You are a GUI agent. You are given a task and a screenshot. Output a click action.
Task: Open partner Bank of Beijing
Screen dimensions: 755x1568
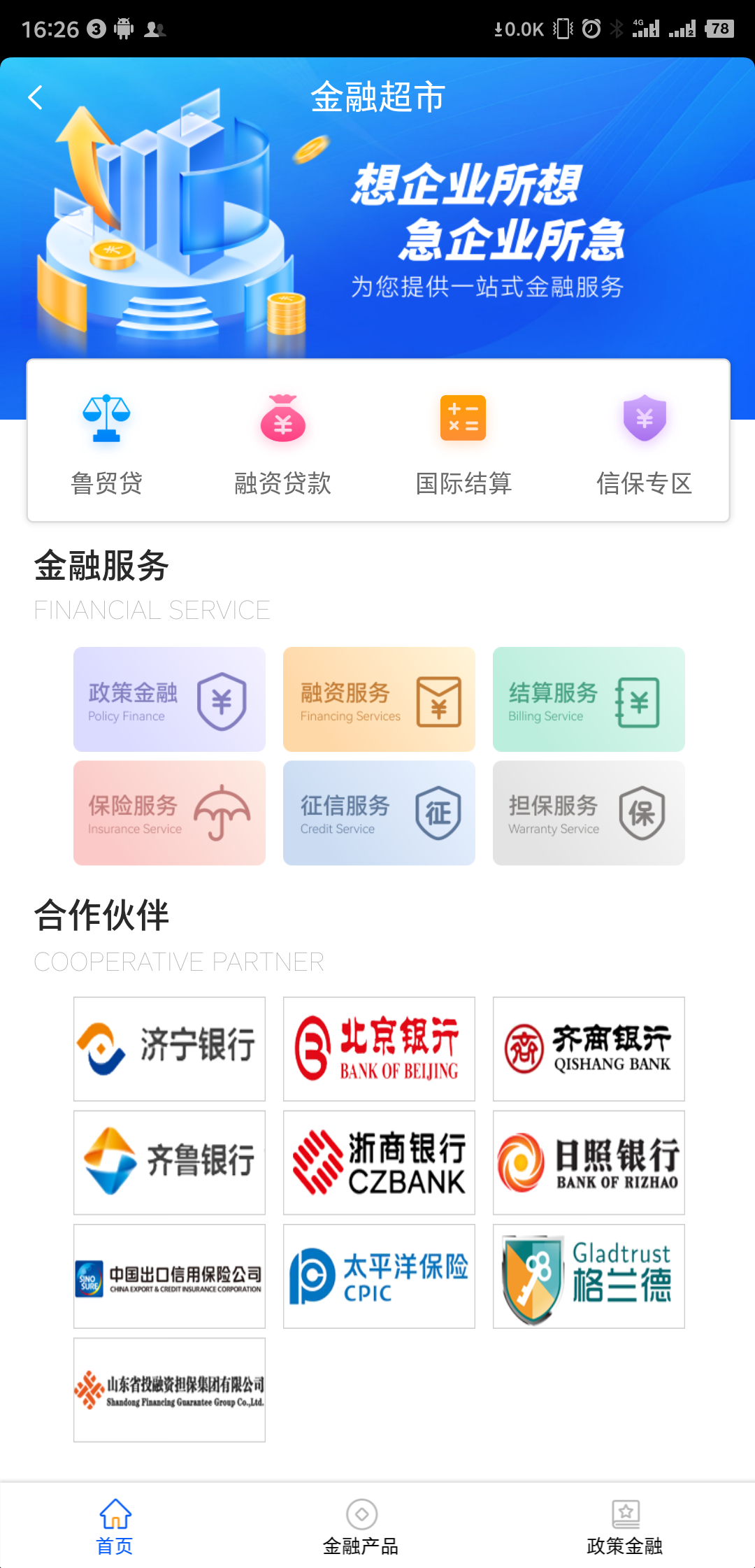point(379,1048)
